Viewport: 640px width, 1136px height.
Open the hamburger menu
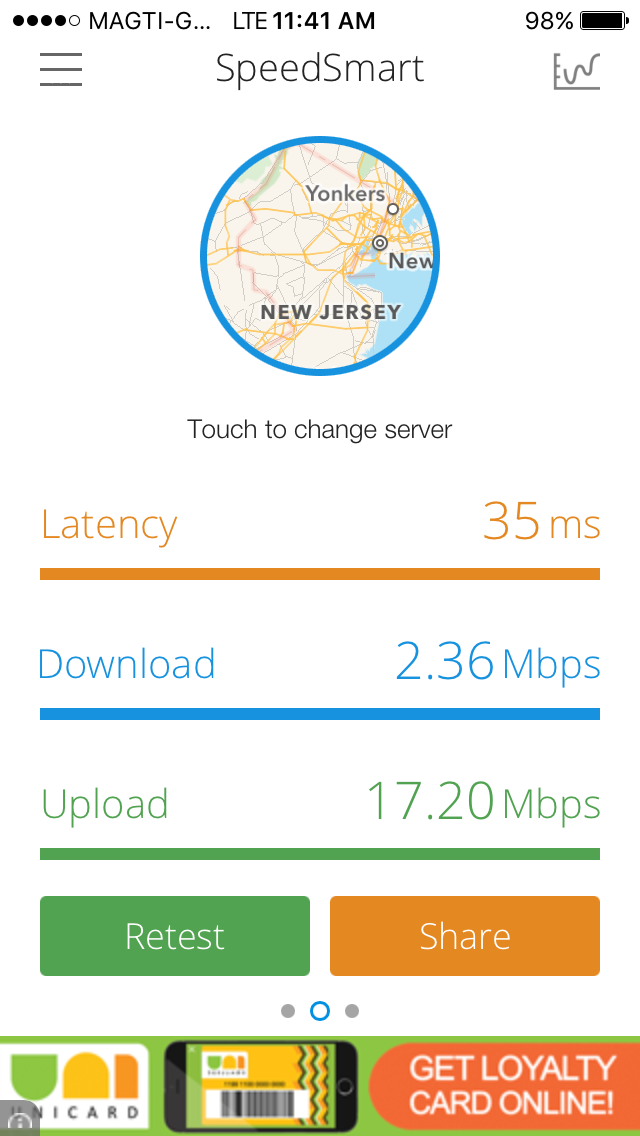coord(61,69)
